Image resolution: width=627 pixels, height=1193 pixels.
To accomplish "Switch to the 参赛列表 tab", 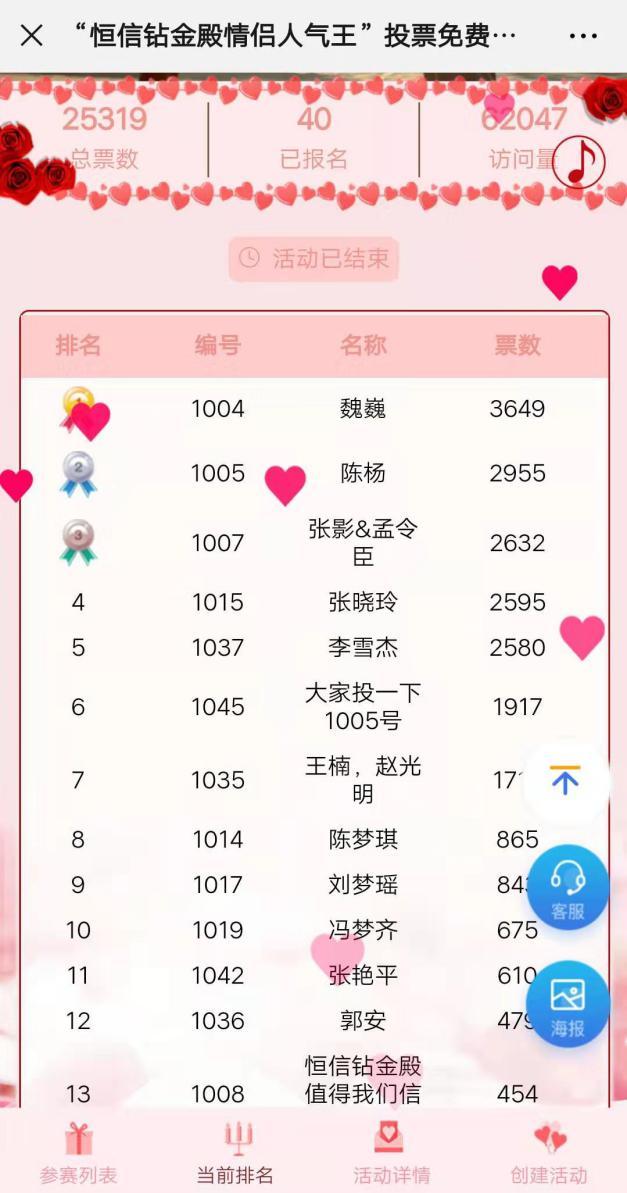I will [x=78, y=1153].
